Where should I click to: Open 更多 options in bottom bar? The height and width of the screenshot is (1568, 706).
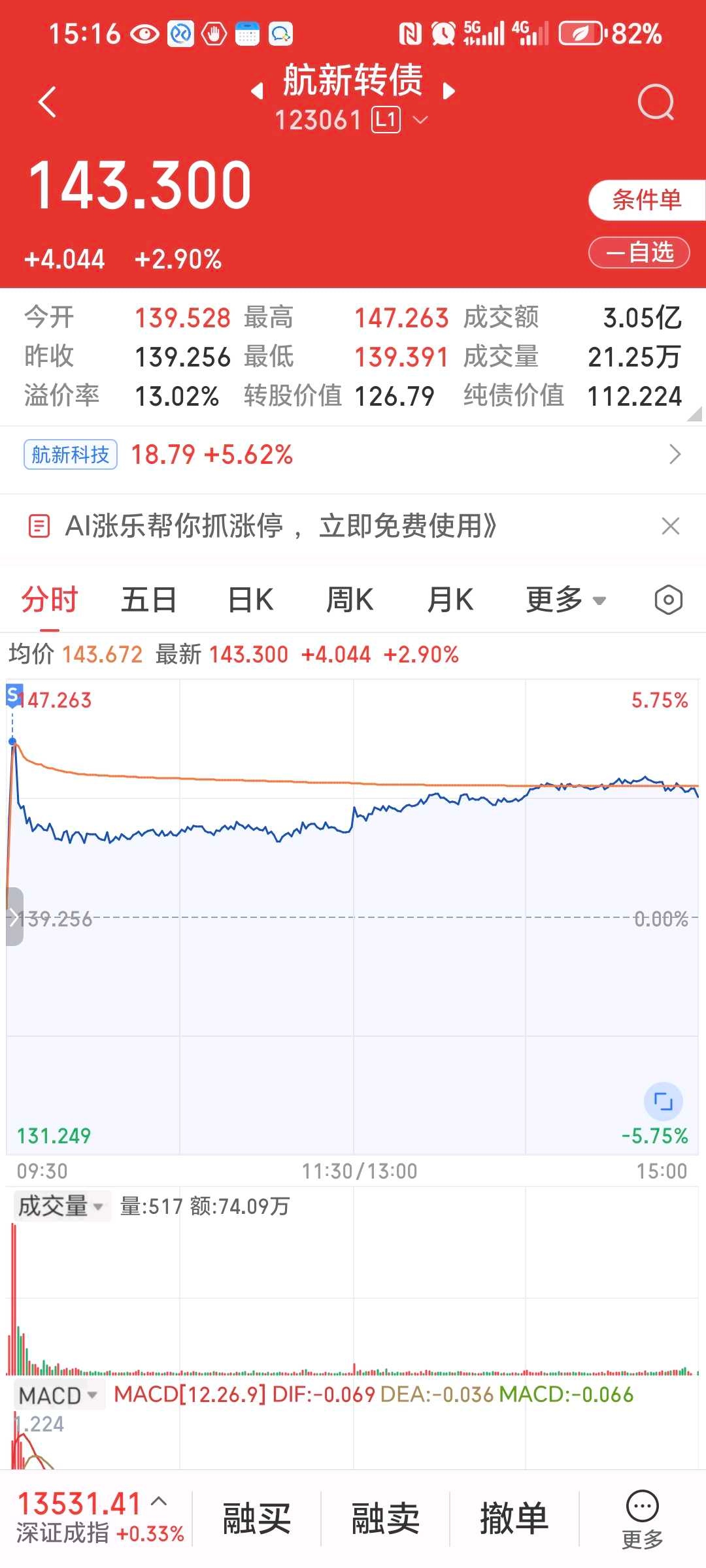(x=643, y=1520)
